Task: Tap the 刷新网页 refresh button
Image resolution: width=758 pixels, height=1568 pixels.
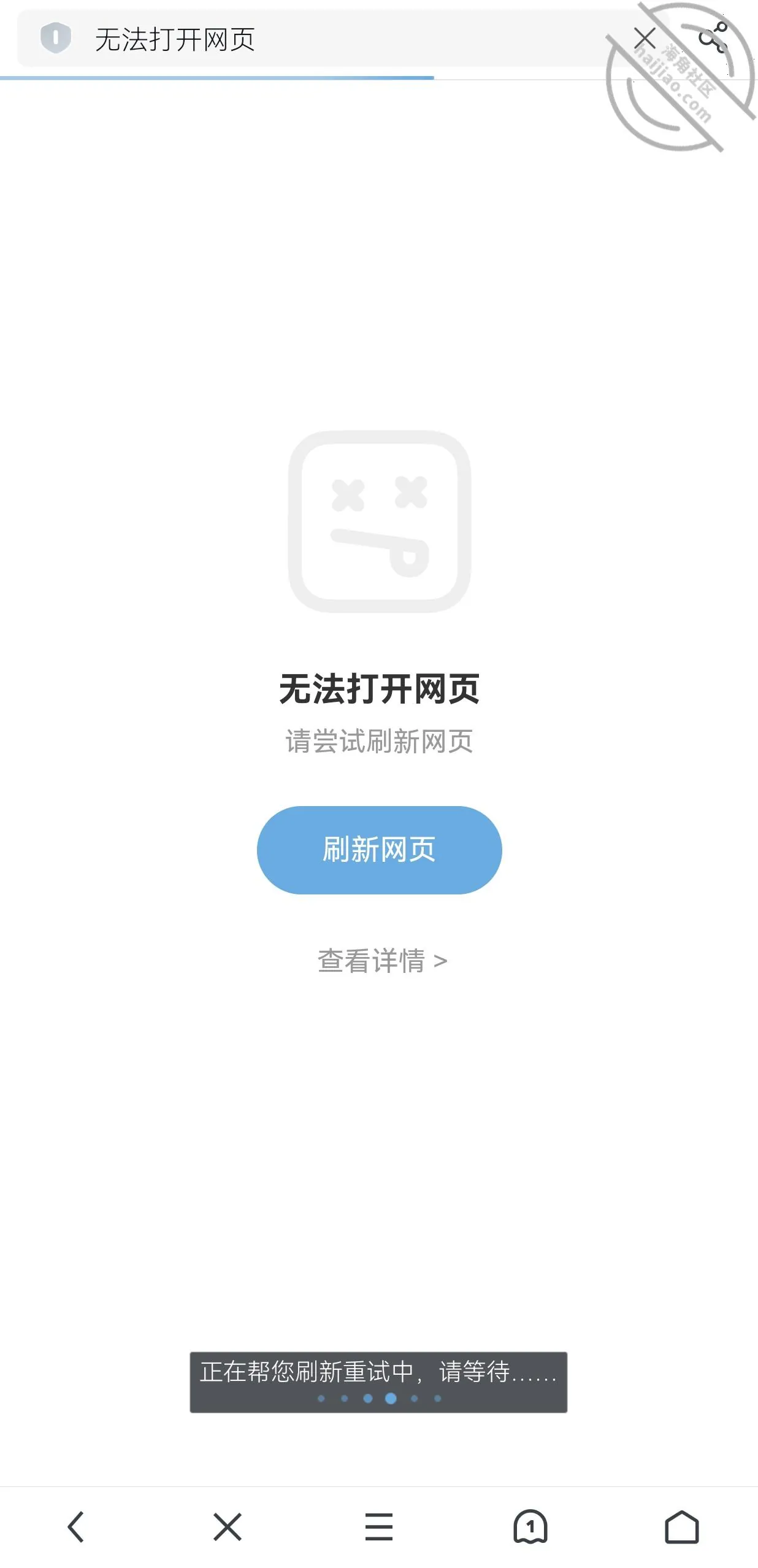Action: point(379,850)
